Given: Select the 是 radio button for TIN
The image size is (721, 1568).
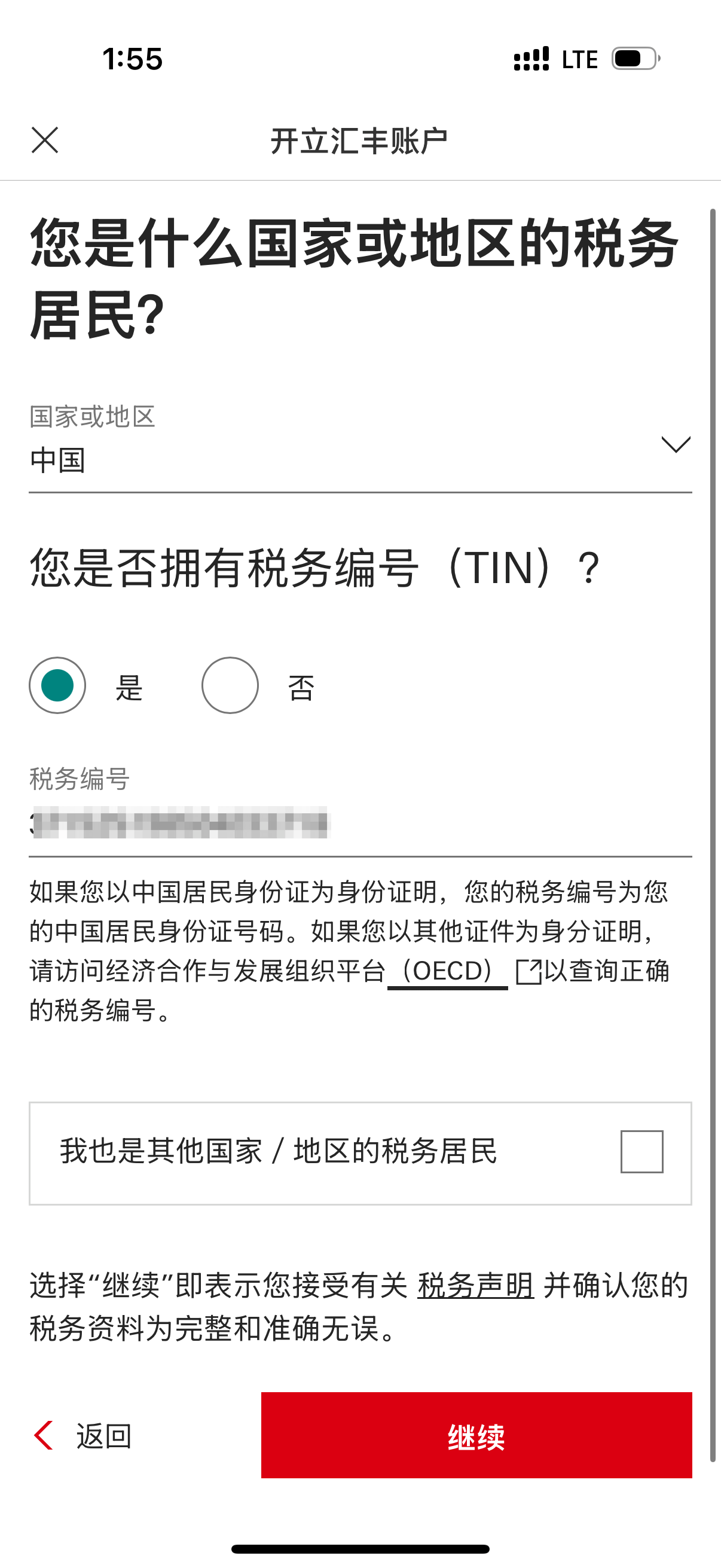Looking at the screenshot, I should [x=57, y=685].
